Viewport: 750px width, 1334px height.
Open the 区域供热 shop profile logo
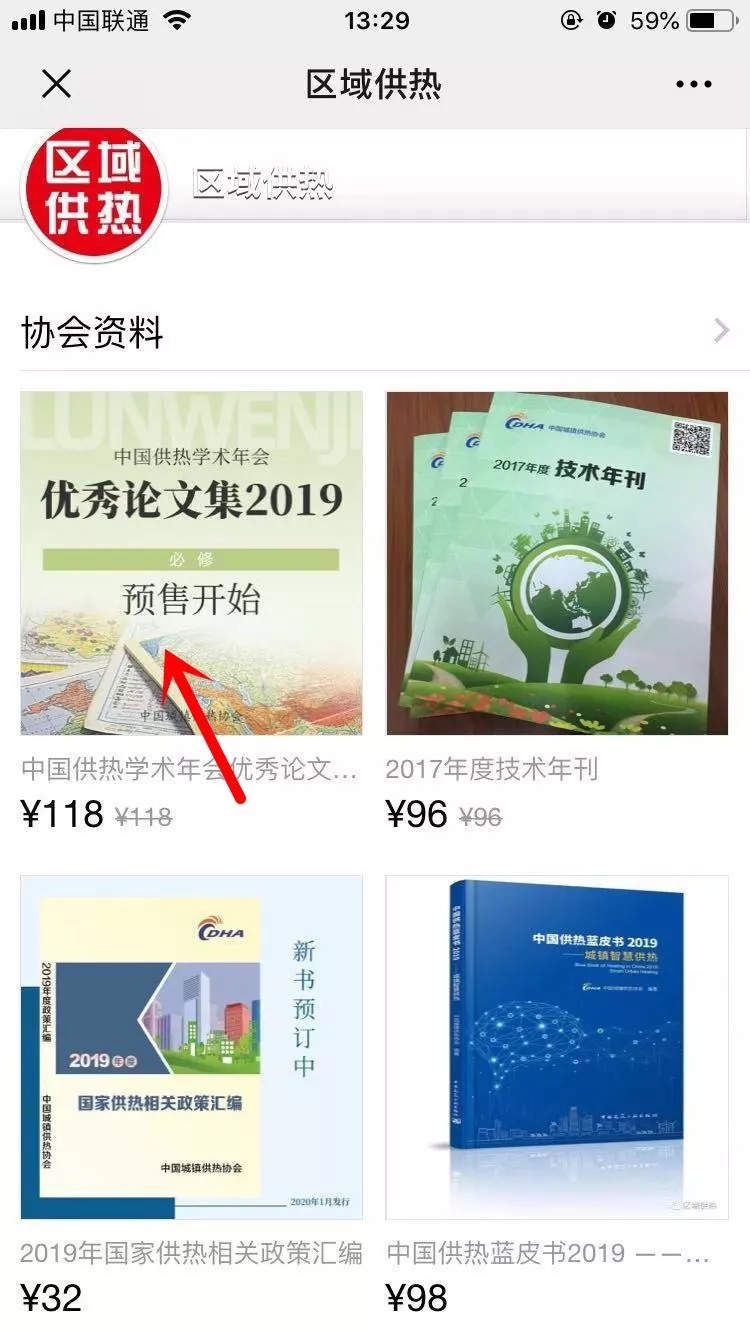click(x=94, y=192)
